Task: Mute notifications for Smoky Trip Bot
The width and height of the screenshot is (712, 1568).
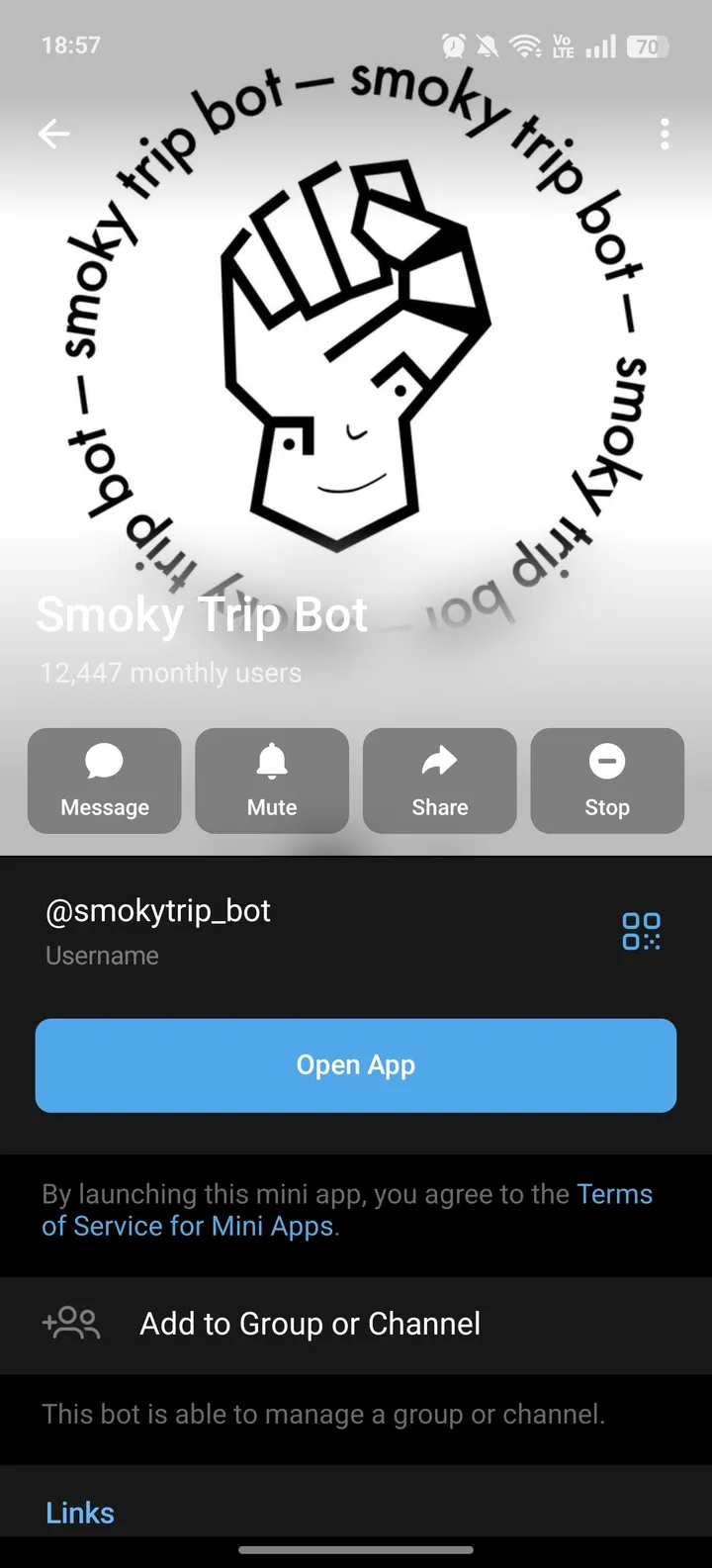Action: pyautogui.click(x=271, y=781)
